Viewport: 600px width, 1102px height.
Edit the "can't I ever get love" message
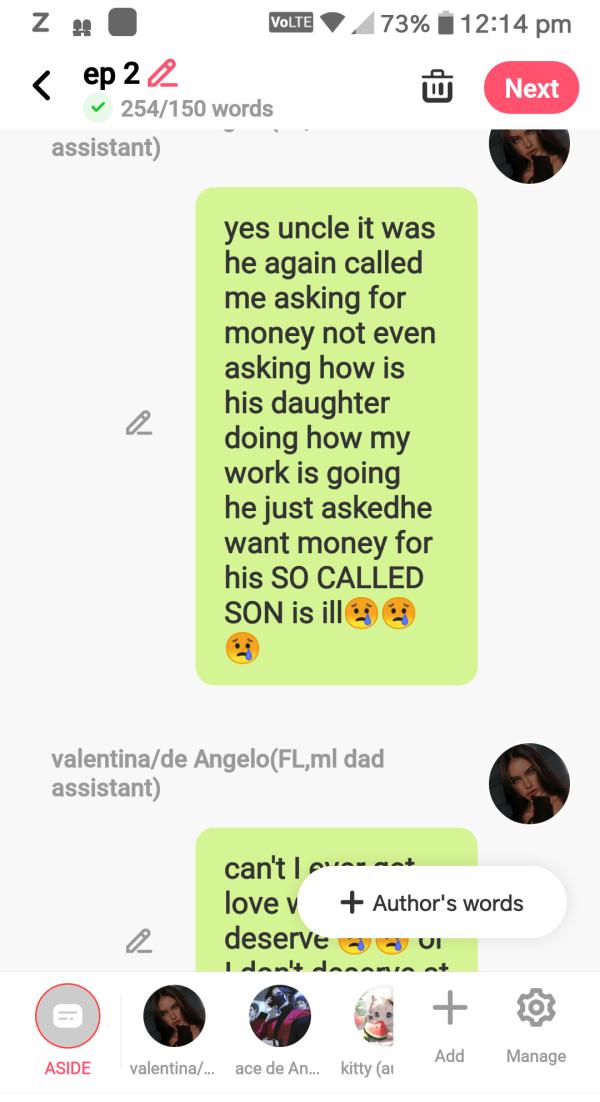coord(138,940)
